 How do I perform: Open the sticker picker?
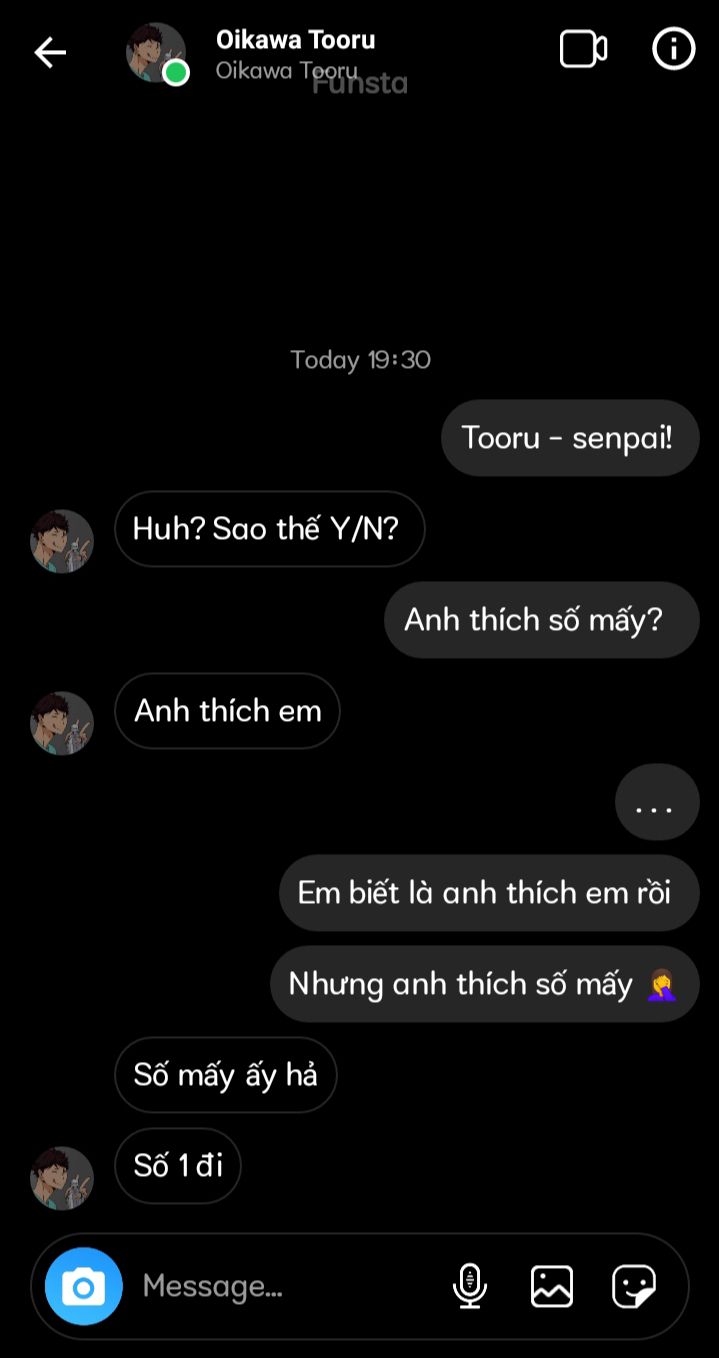634,1286
